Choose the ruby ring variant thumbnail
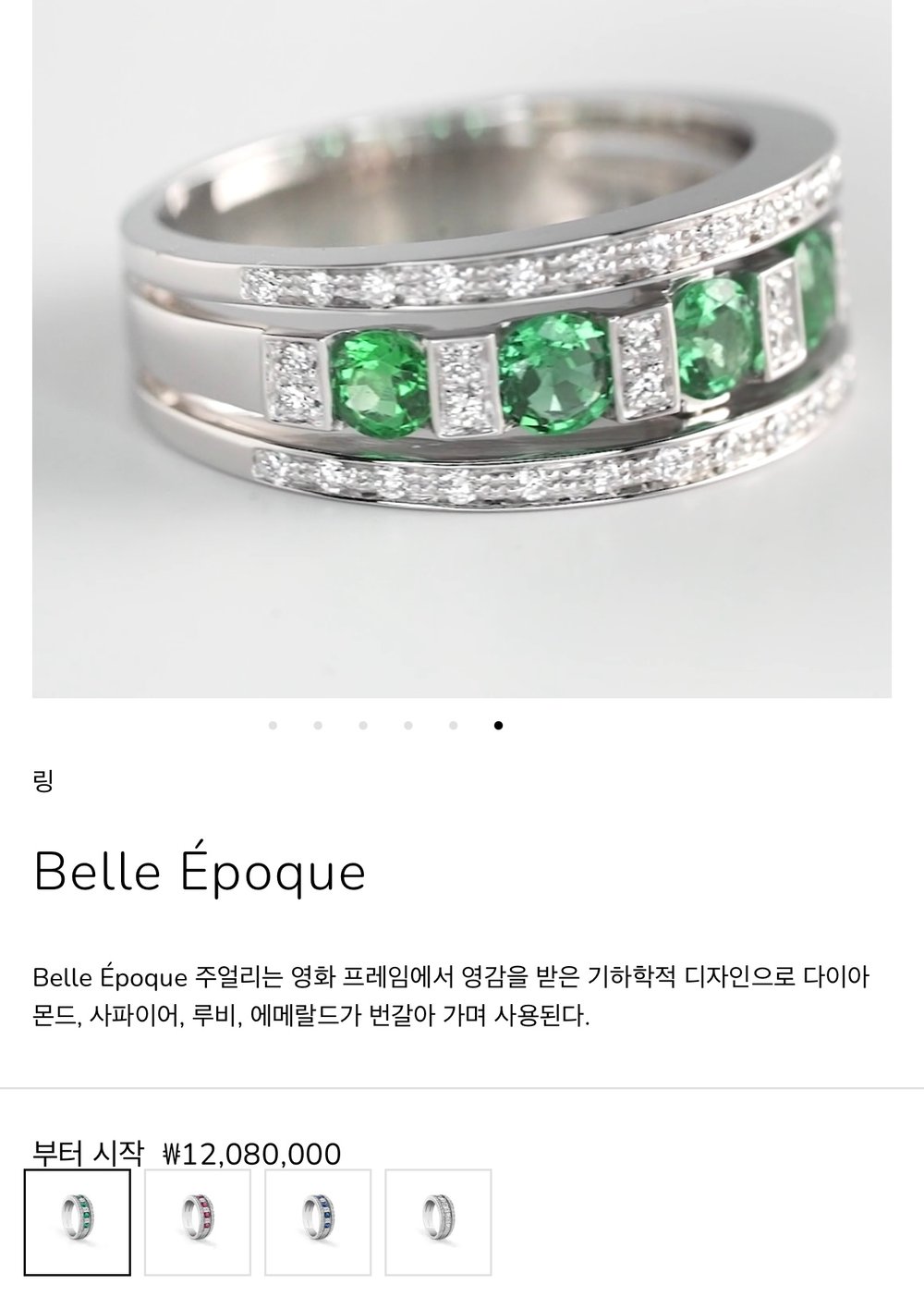Viewport: 924px width, 1297px height. 198,1222
